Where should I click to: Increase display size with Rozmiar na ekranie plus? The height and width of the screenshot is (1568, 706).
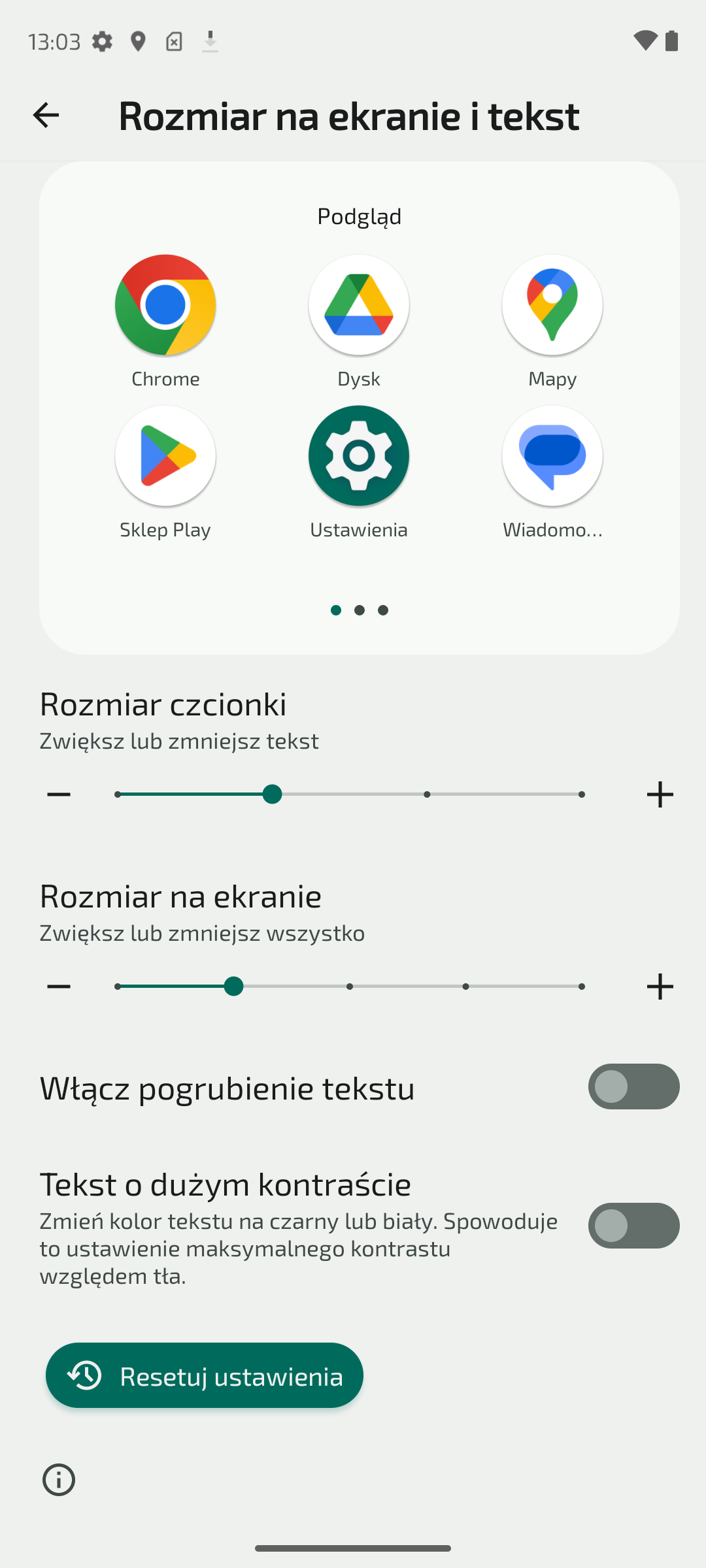coord(660,987)
